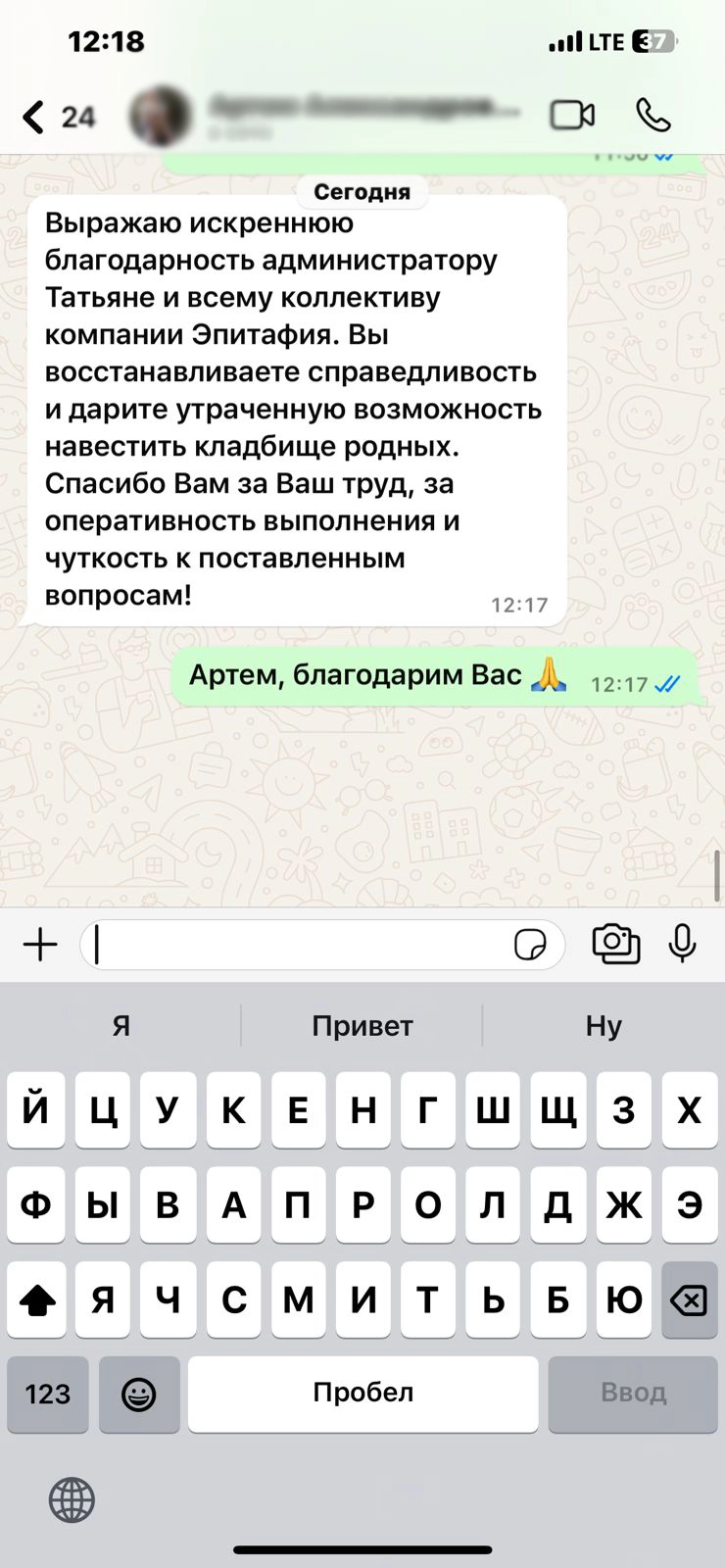
Task: Open the attachment plus menu
Action: point(40,945)
